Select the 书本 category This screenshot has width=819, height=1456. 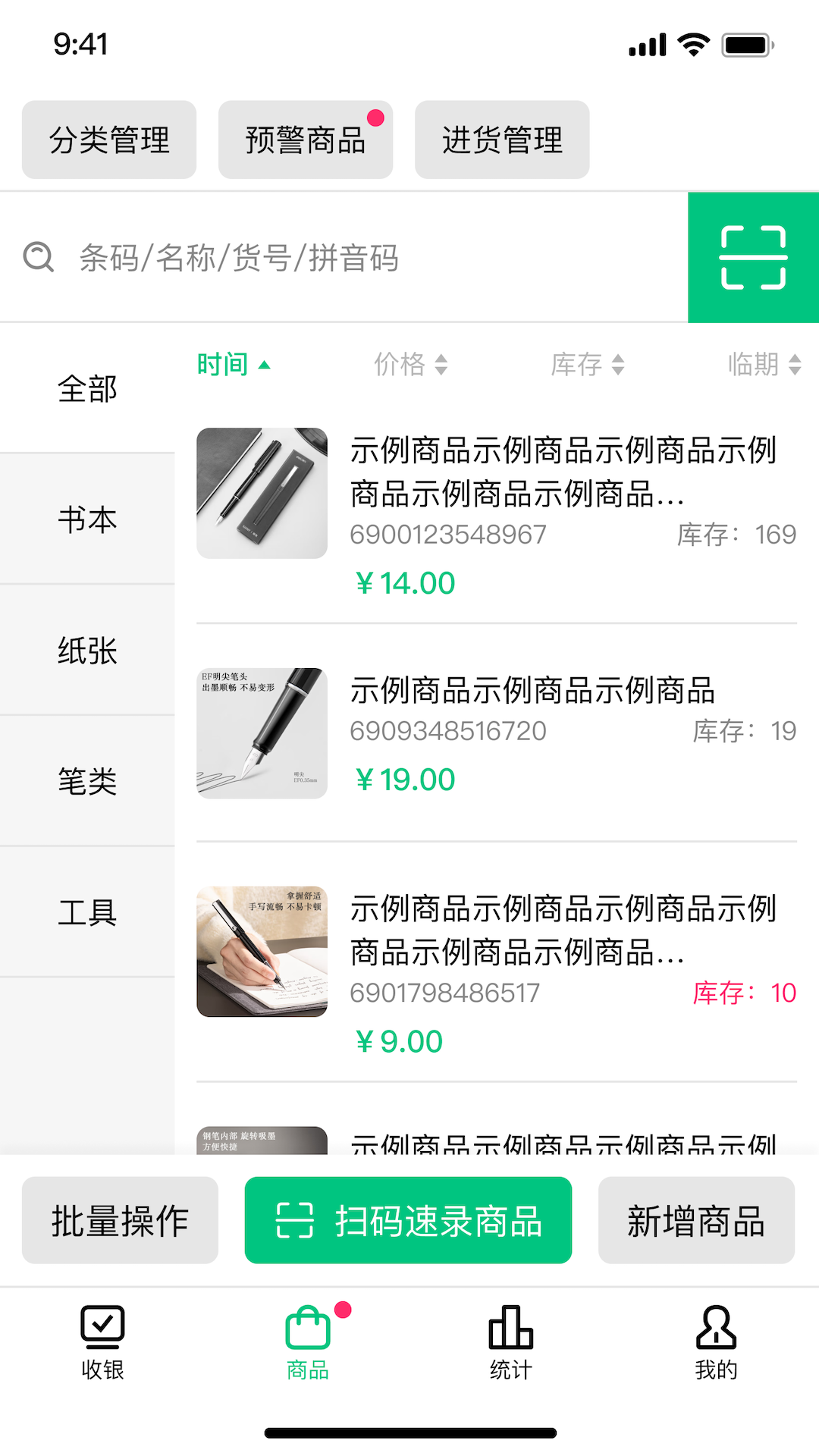tap(87, 520)
